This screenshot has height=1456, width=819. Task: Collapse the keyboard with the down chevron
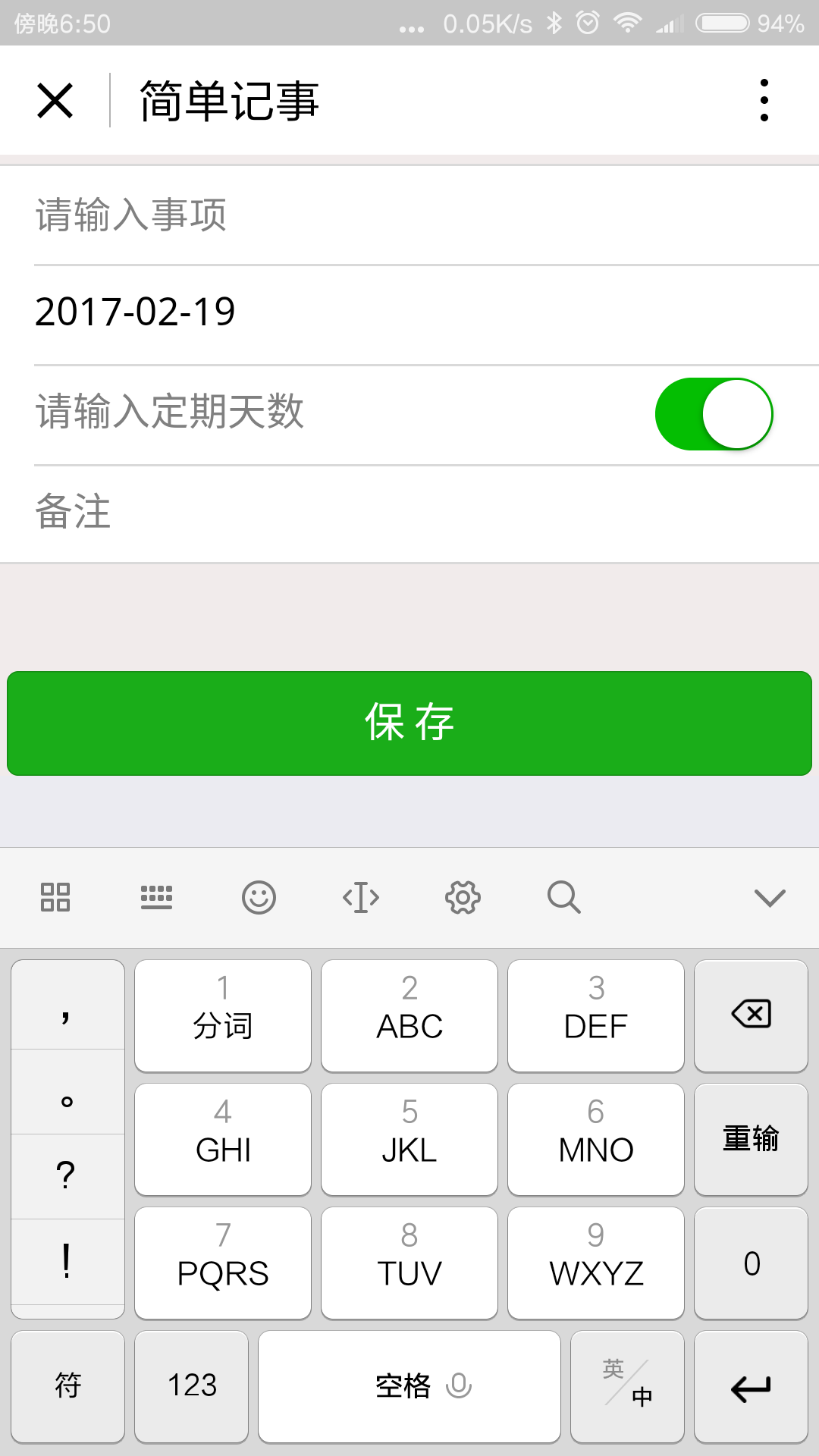(770, 898)
